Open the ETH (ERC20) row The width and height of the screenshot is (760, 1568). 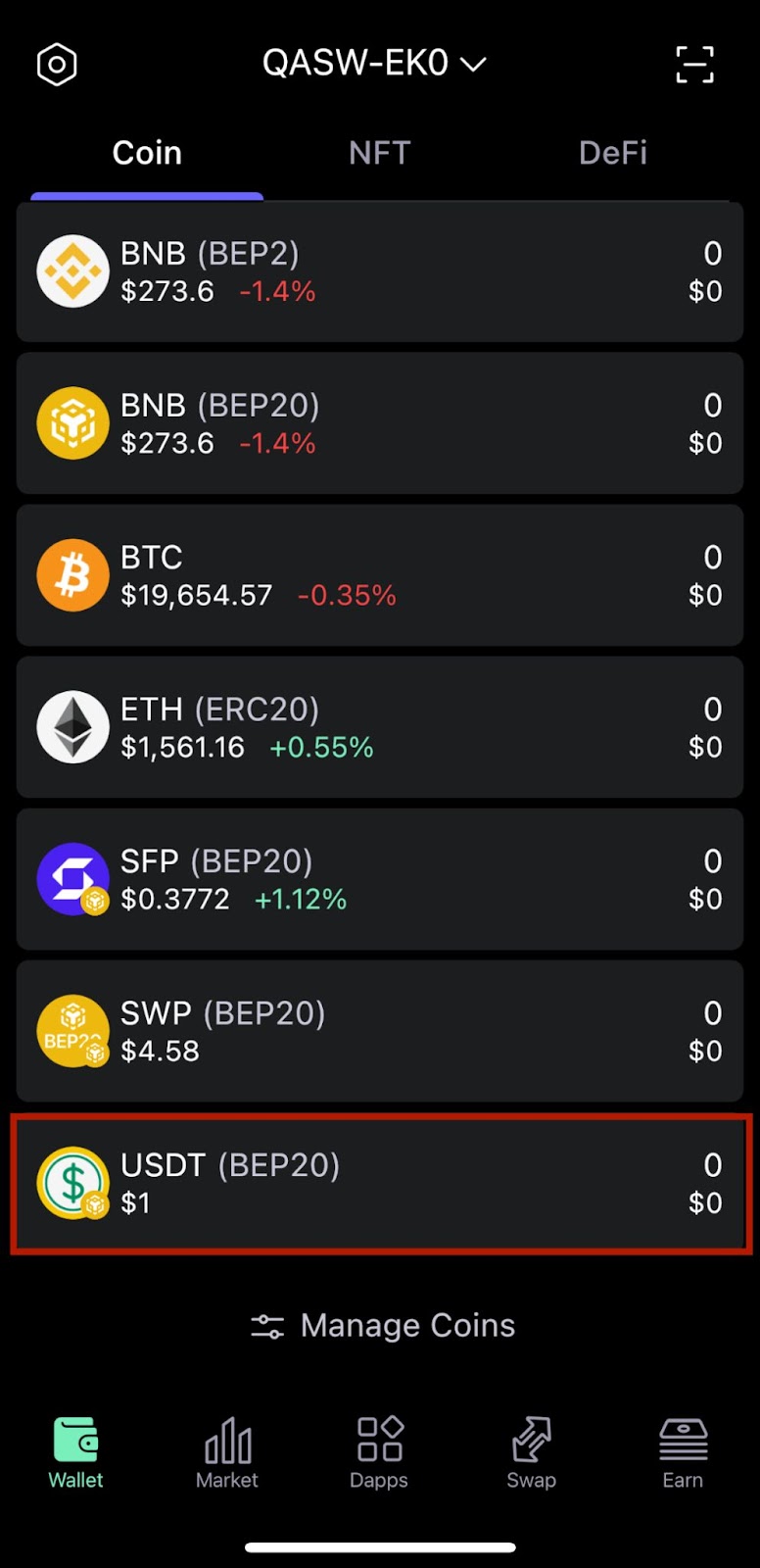[380, 727]
